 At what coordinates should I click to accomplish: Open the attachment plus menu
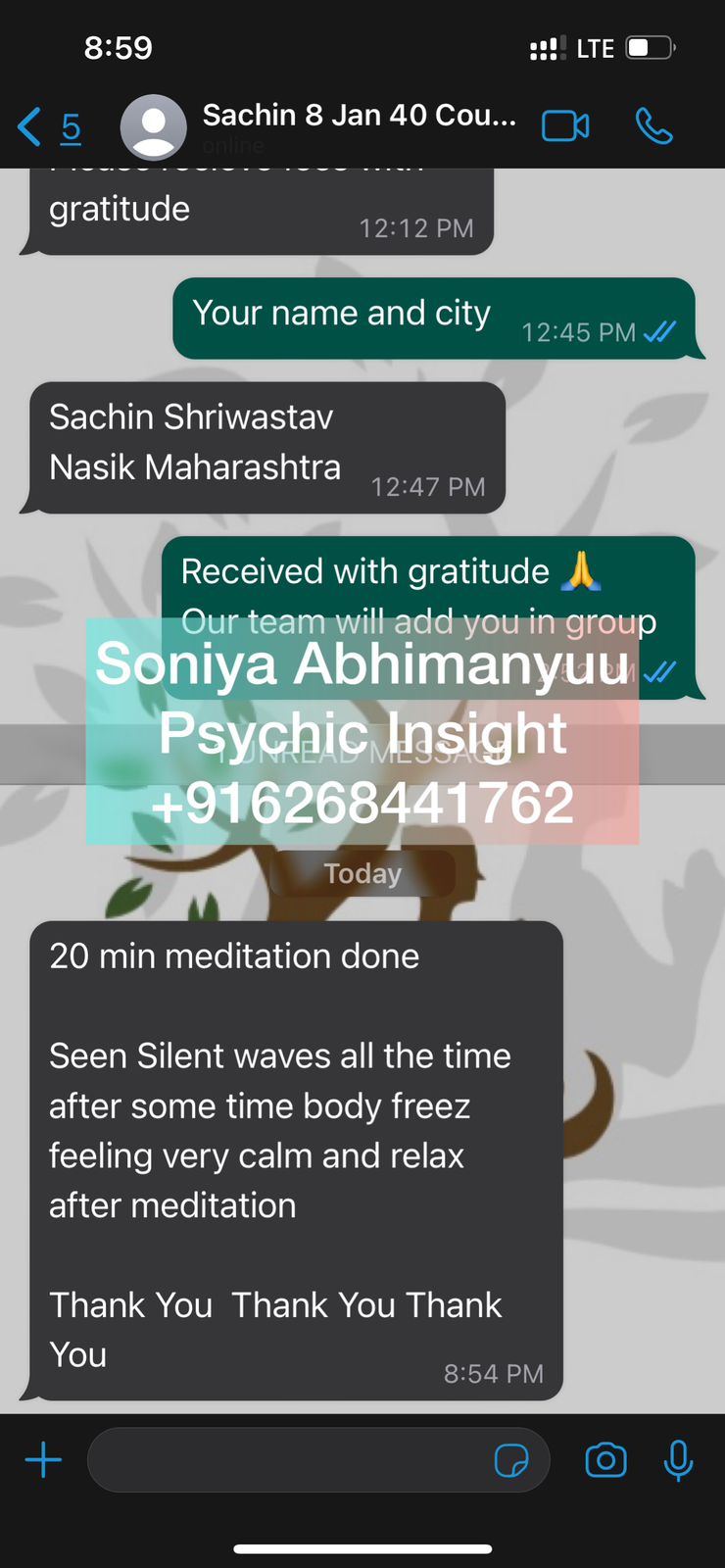tap(43, 1460)
